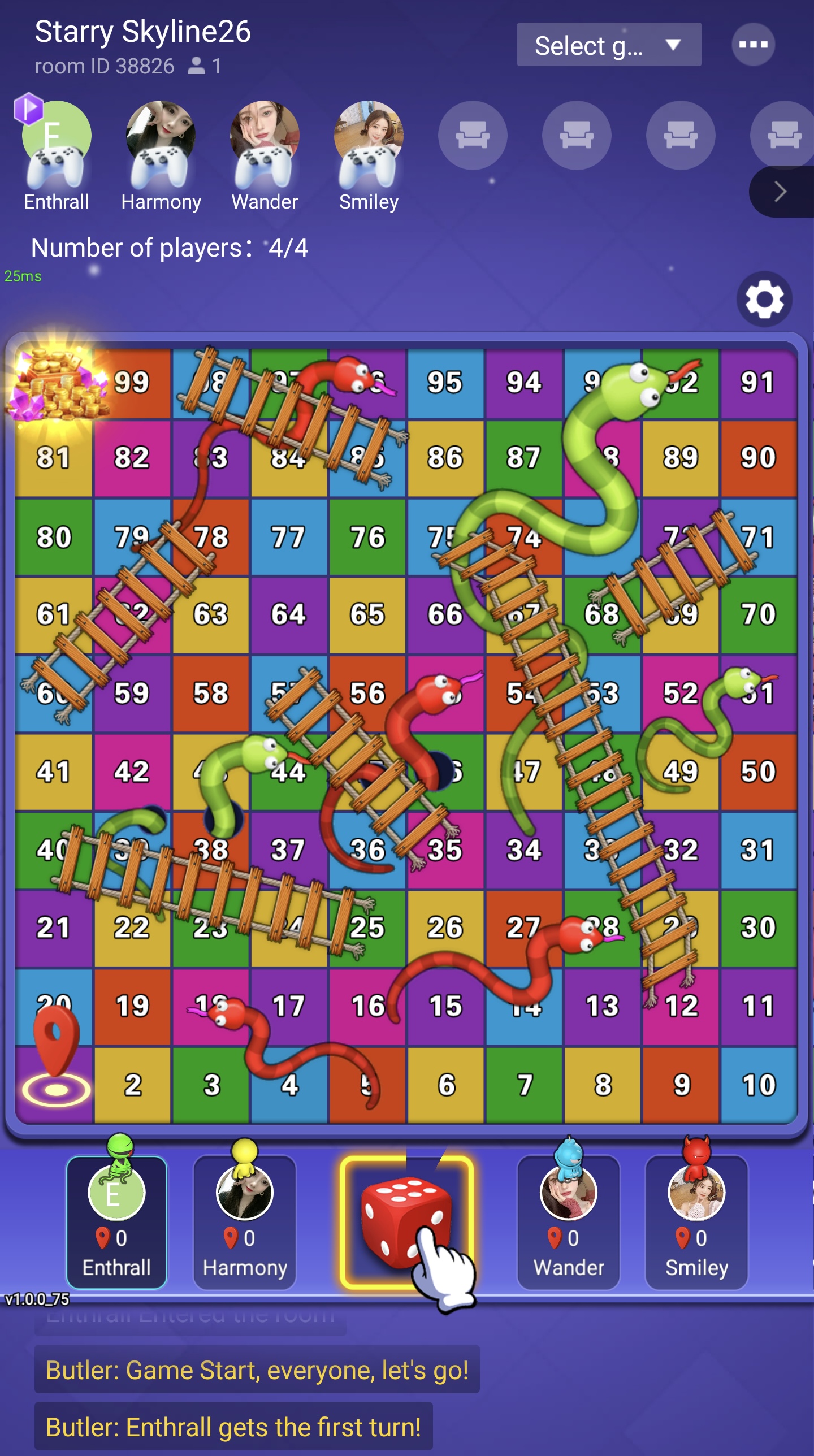The width and height of the screenshot is (814, 1456).
Task: Expand the Select game dropdown
Action: click(x=608, y=45)
